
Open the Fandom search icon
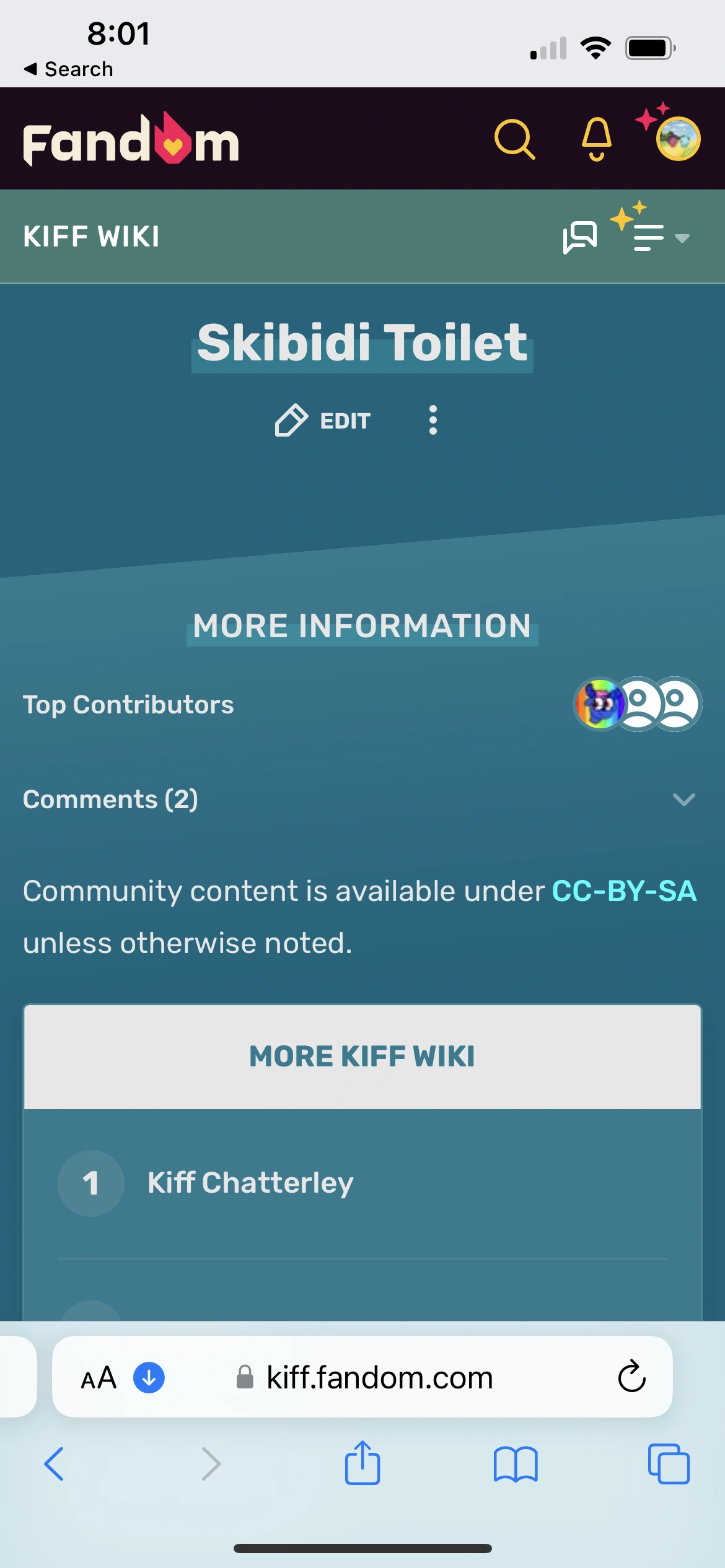coord(514,139)
